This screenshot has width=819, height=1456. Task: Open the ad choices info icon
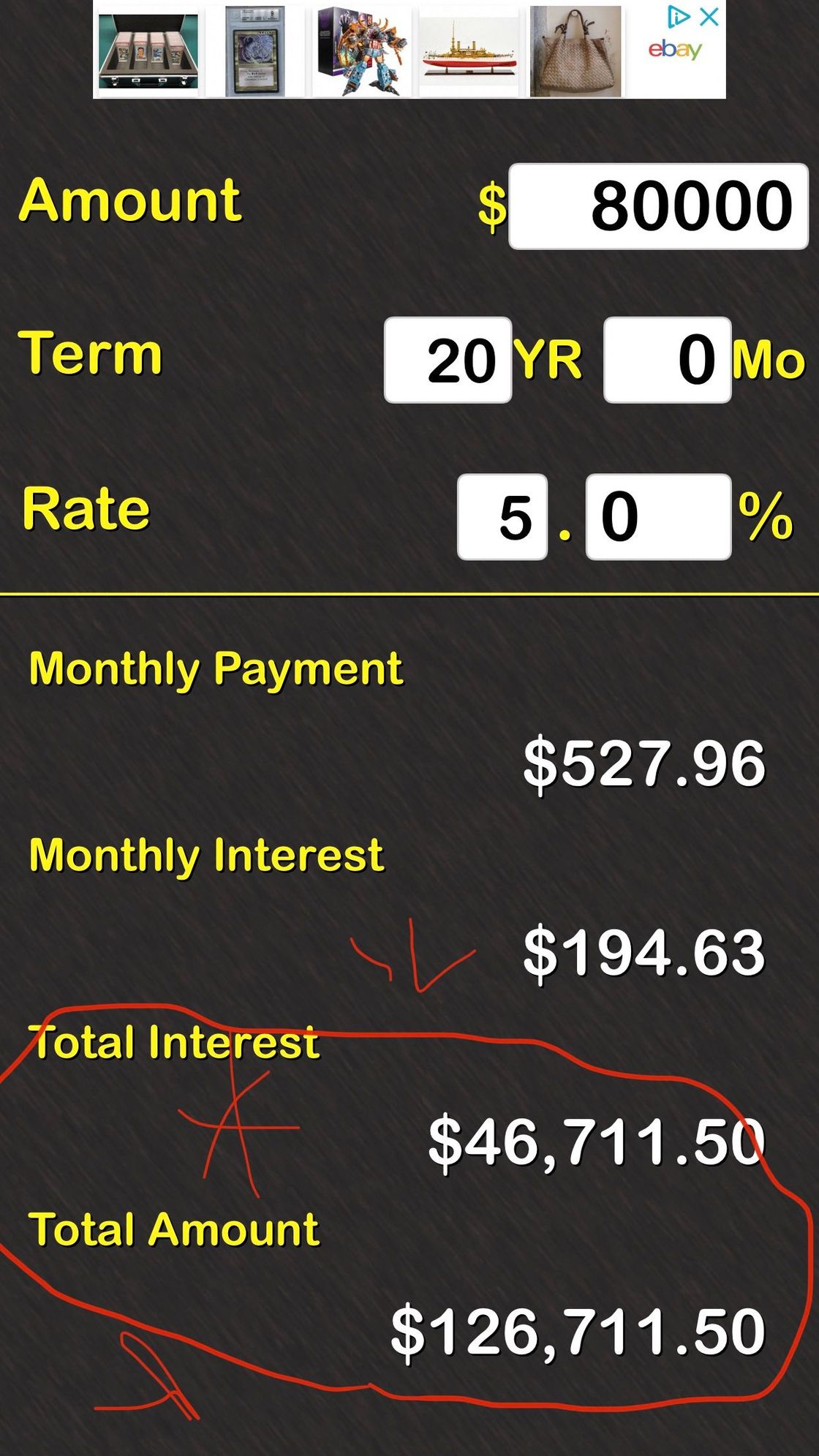click(x=679, y=18)
